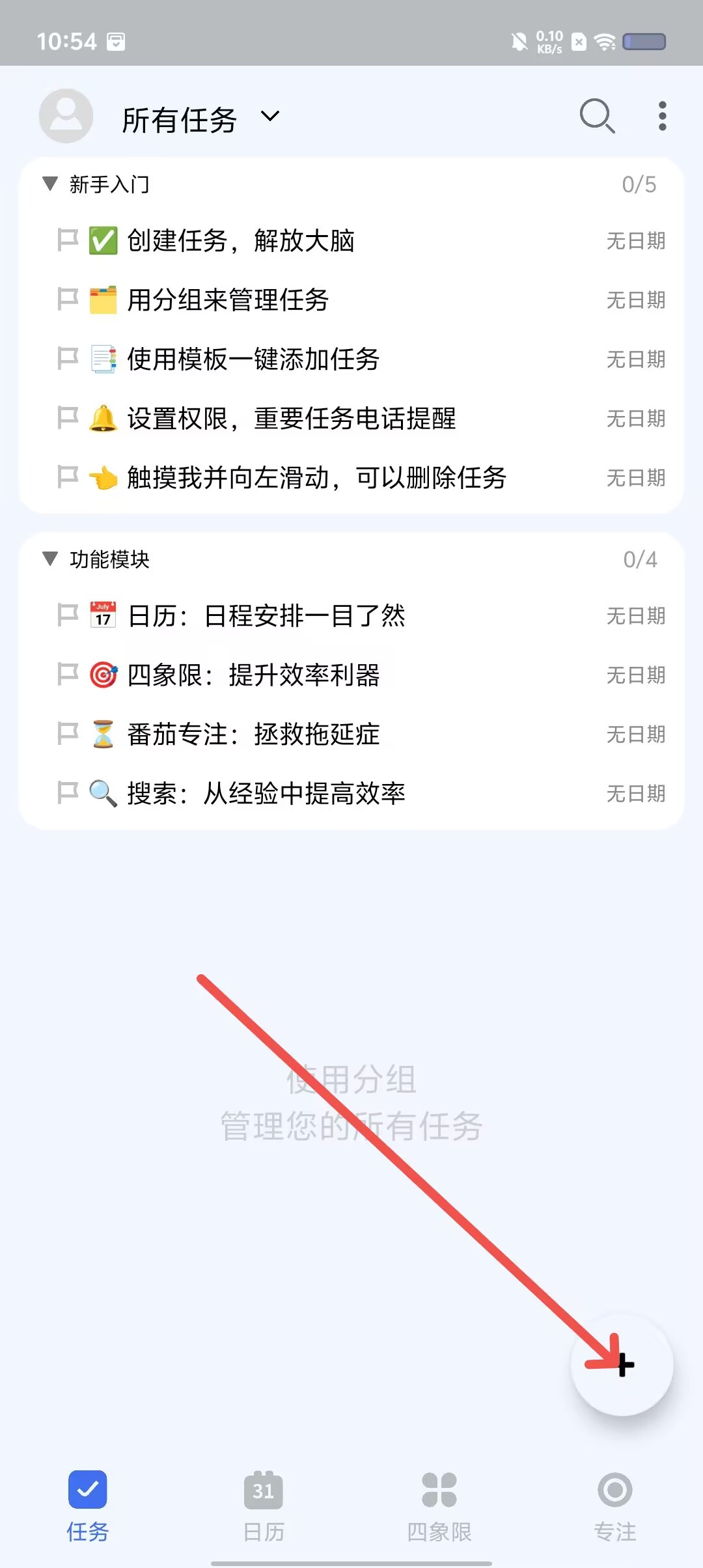Image resolution: width=703 pixels, height=1568 pixels.
Task: Open the task 使用模板一键添加任务
Action: tap(351, 359)
